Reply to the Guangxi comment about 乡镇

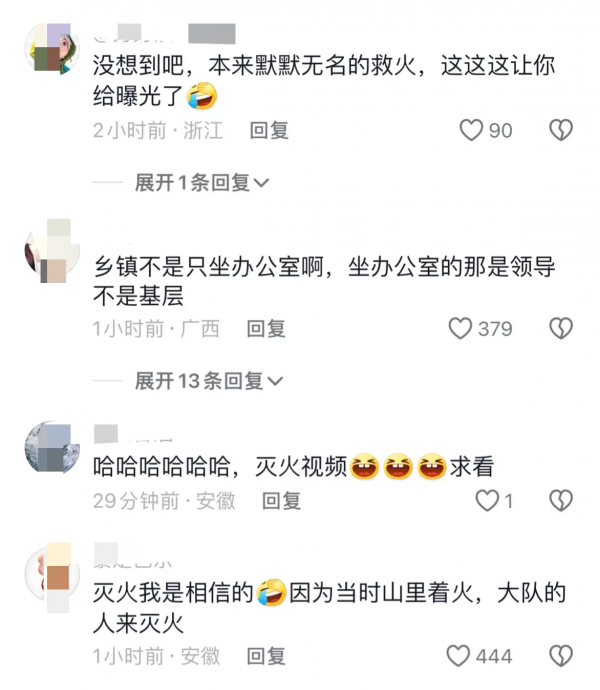tap(266, 328)
